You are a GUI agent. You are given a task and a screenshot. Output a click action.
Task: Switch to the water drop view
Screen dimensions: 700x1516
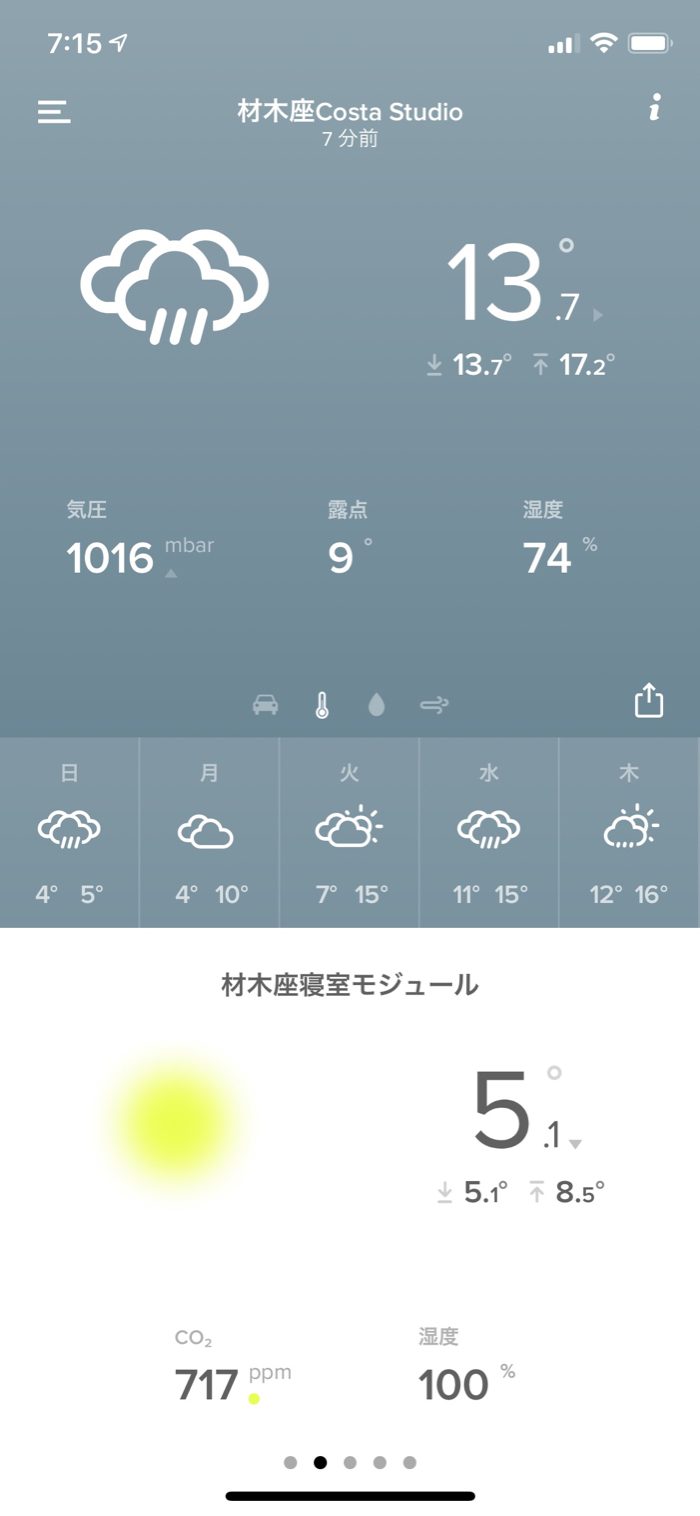pos(376,705)
